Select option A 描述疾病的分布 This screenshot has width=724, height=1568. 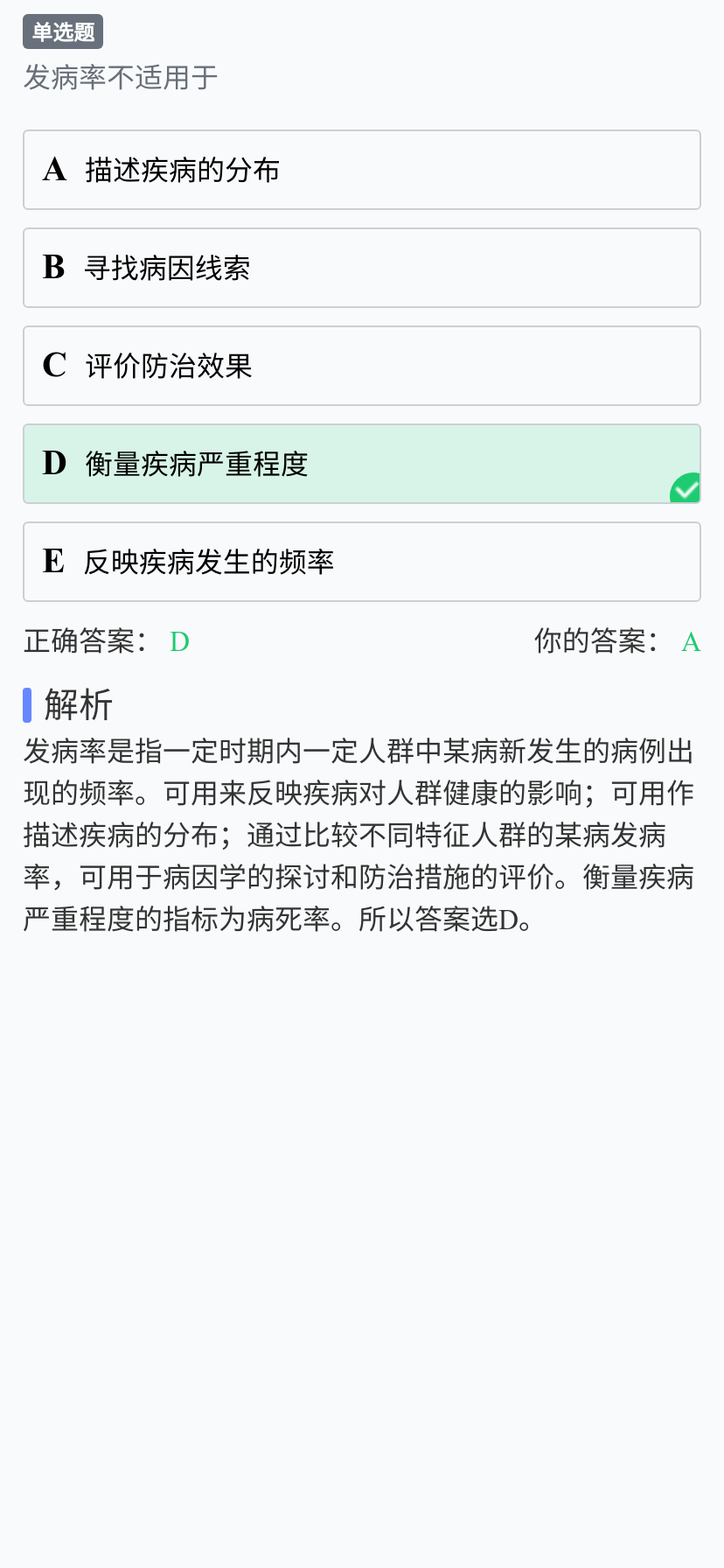pos(362,170)
